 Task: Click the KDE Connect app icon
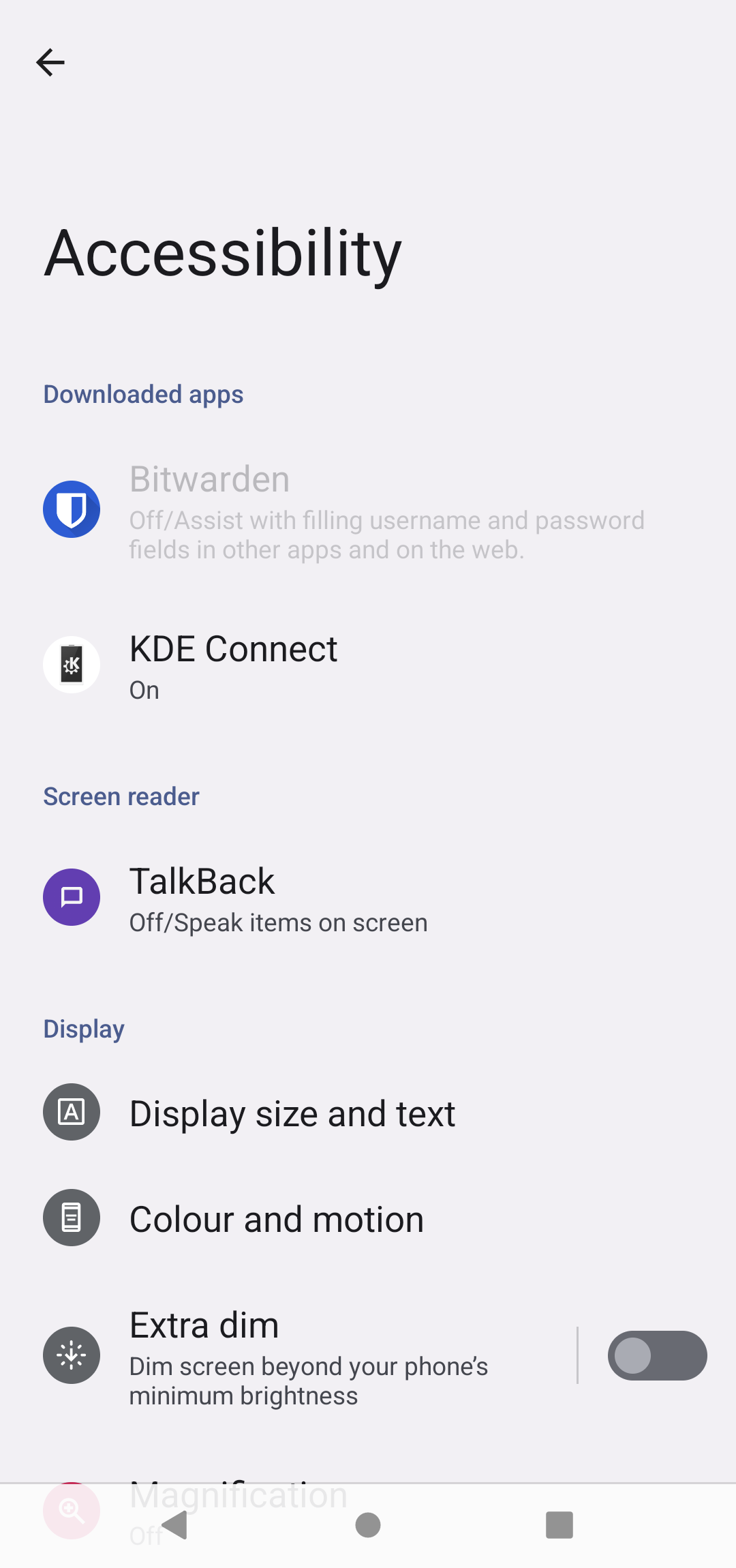71,665
